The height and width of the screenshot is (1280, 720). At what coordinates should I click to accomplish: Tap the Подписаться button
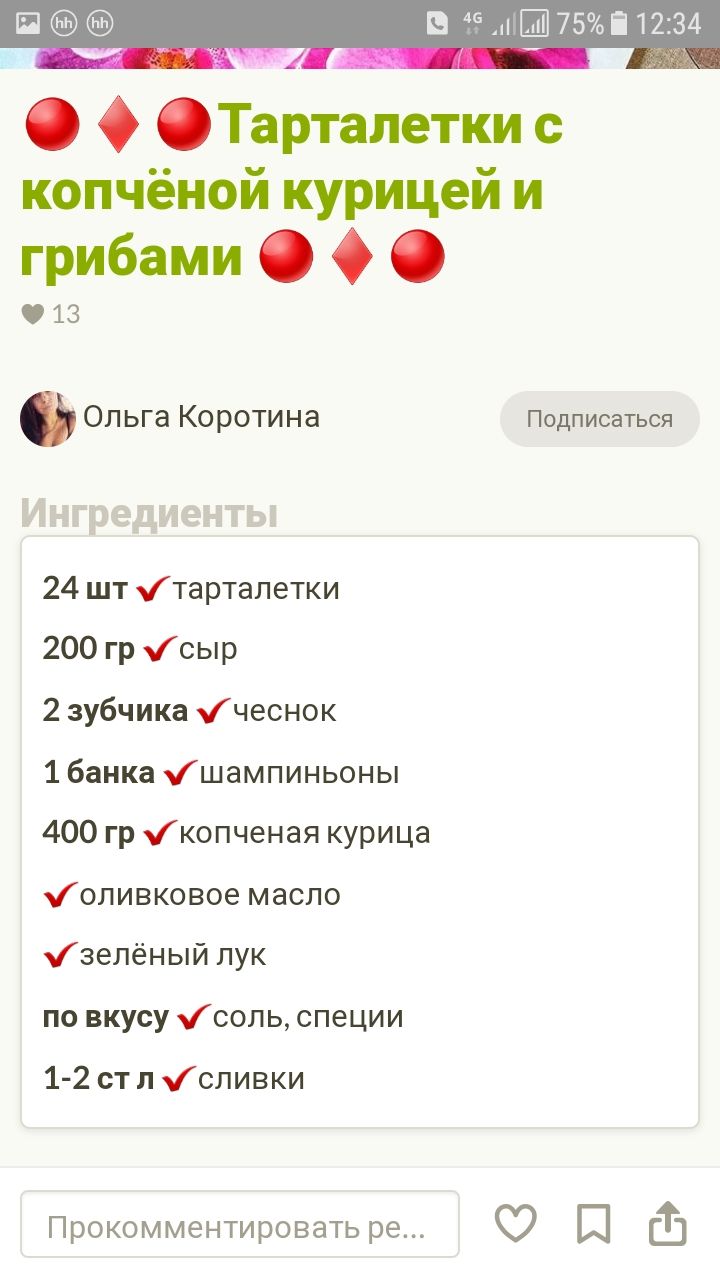(599, 419)
